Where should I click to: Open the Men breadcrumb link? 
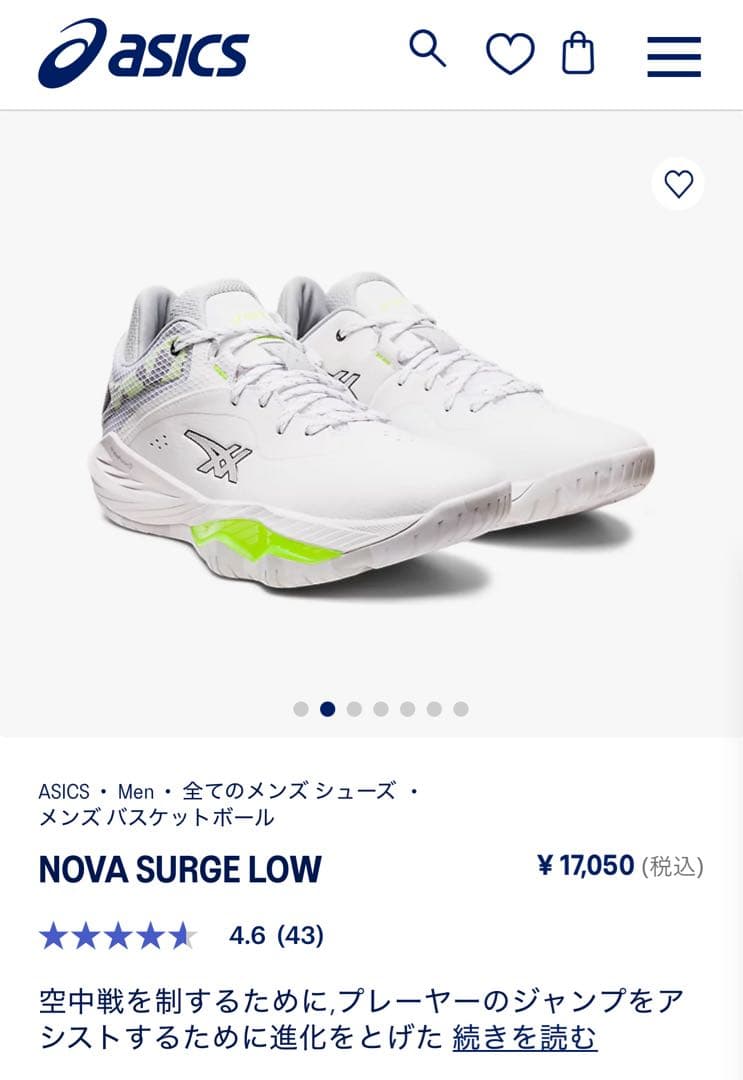136,791
